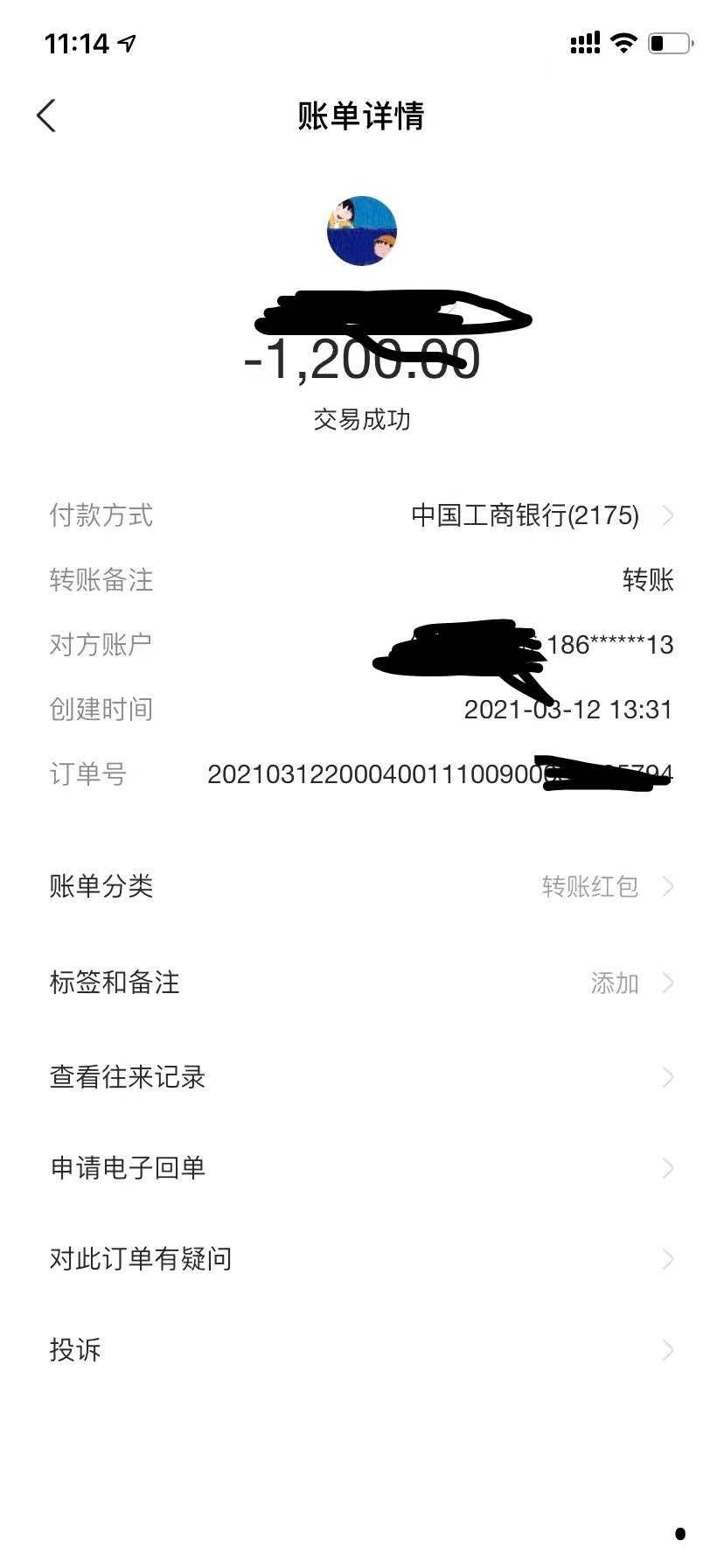Viewport: 724px width, 1568px height.
Task: Change bill category 账单分类
Action: [x=362, y=886]
